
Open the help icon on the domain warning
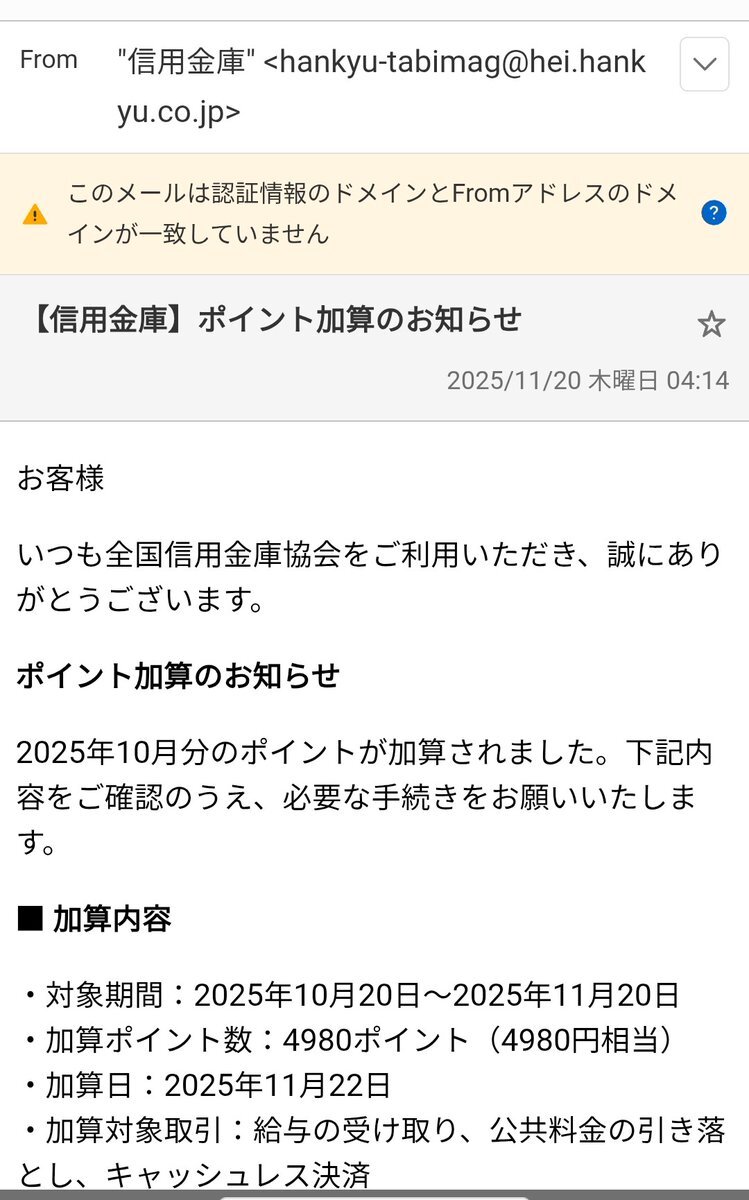(714, 213)
